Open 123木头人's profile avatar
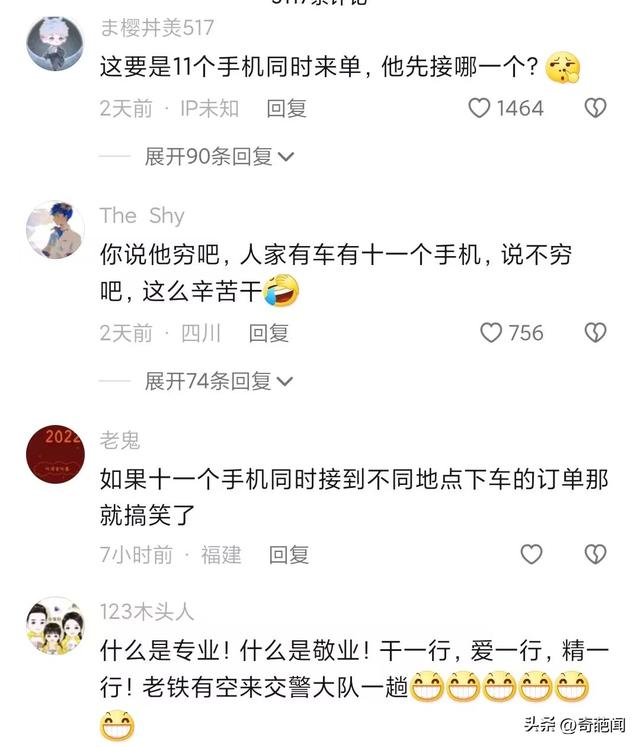Screen dimensions: 640x747 click(54, 626)
